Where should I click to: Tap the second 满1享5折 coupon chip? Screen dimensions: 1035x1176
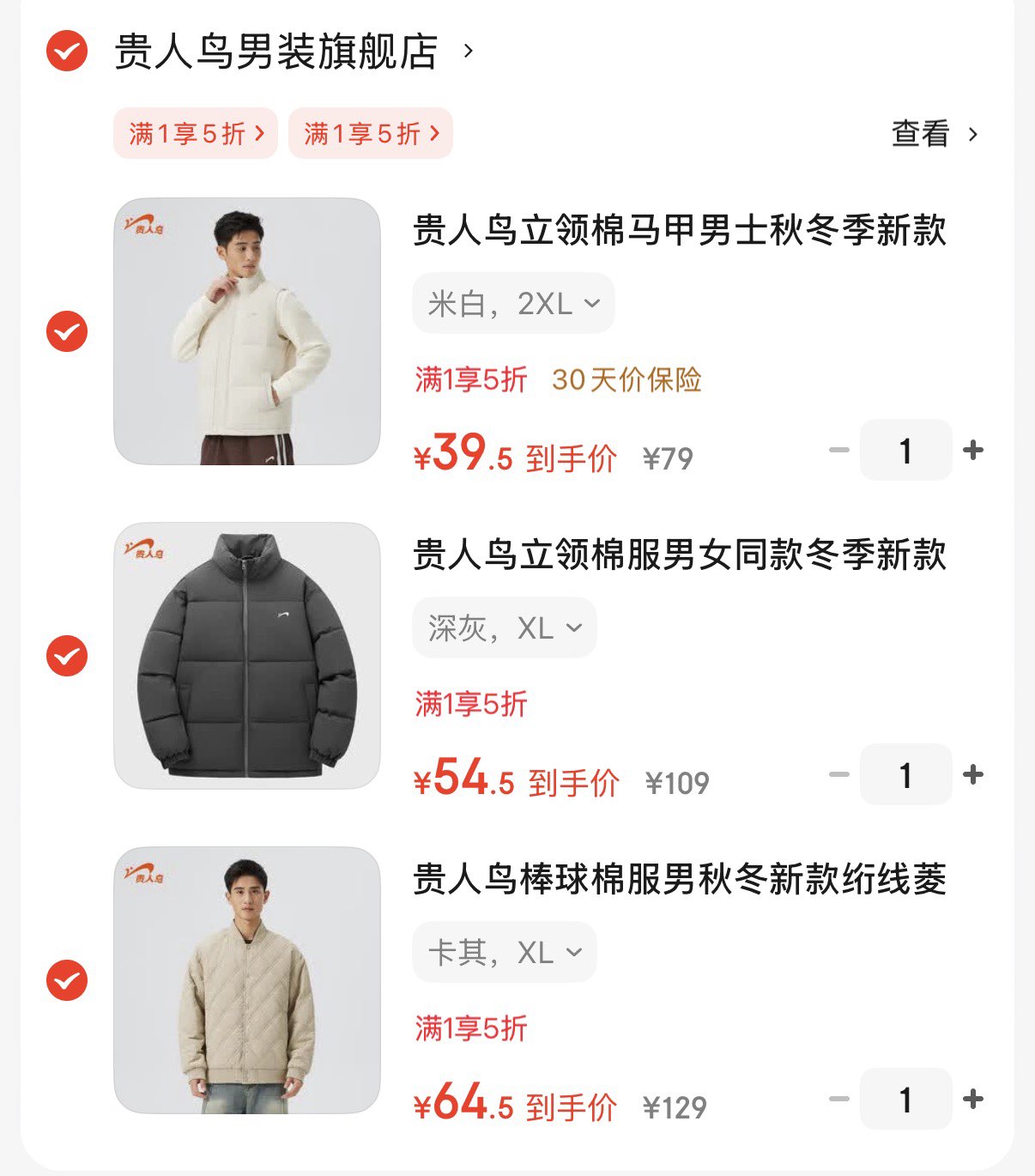pyautogui.click(x=371, y=133)
